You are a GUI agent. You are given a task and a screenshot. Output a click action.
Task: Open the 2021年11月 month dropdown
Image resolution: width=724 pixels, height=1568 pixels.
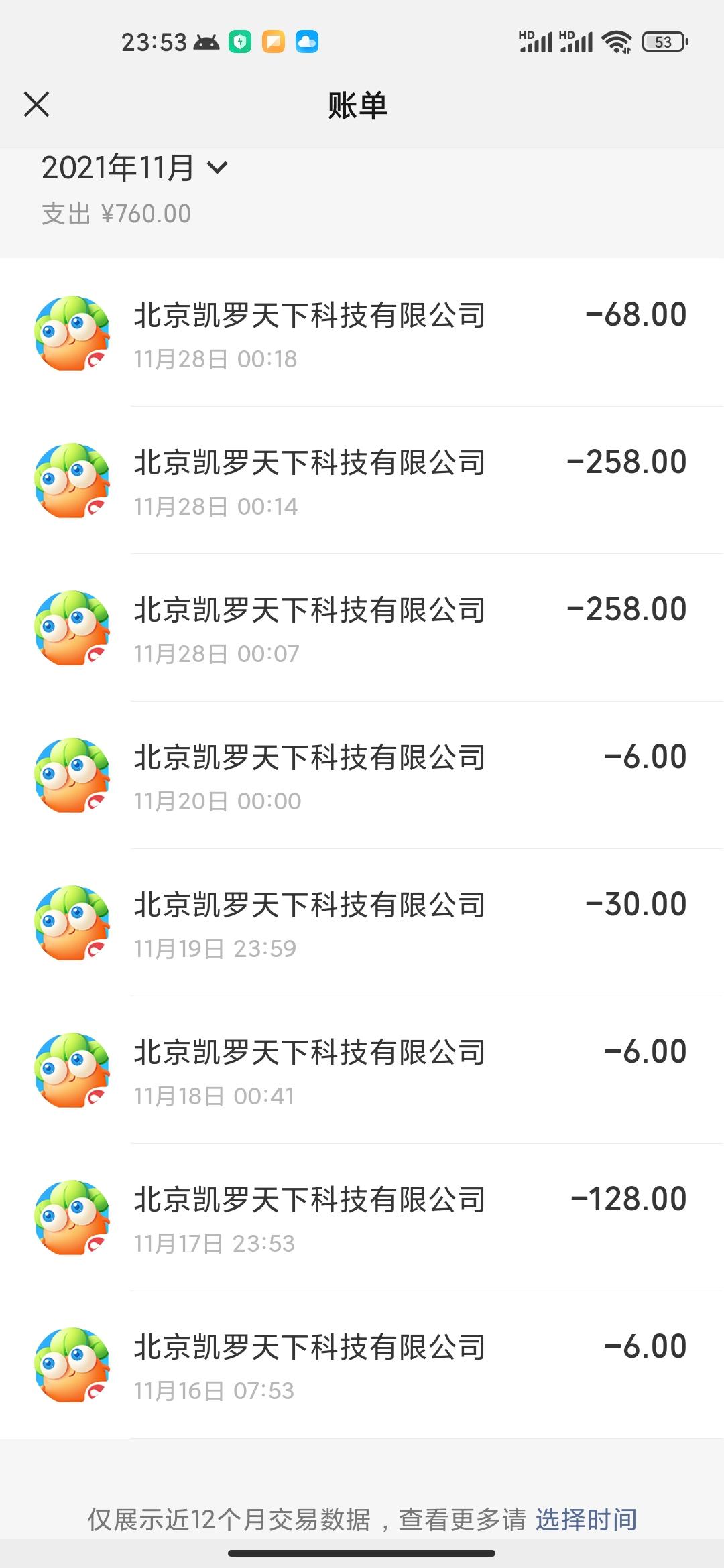tap(134, 168)
